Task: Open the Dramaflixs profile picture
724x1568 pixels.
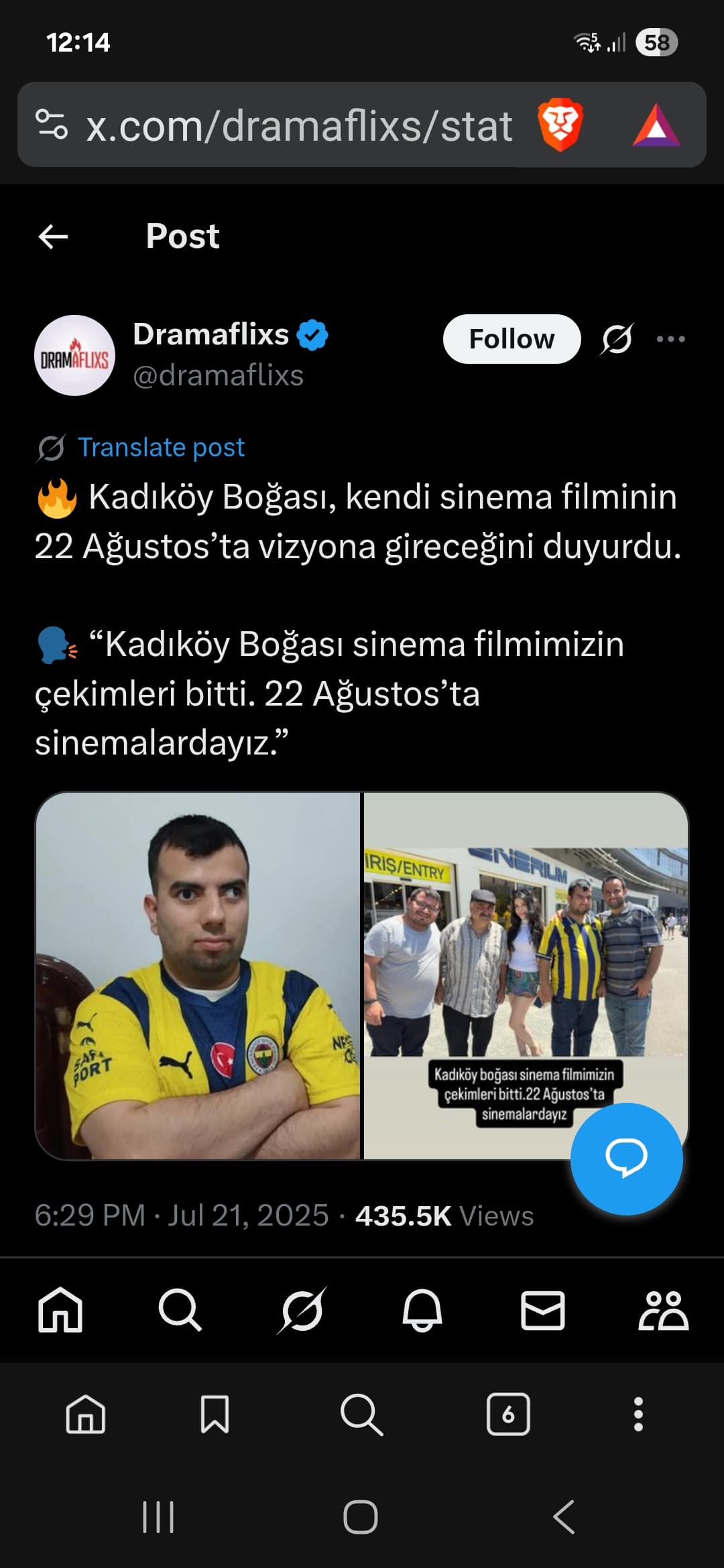Action: tap(75, 355)
